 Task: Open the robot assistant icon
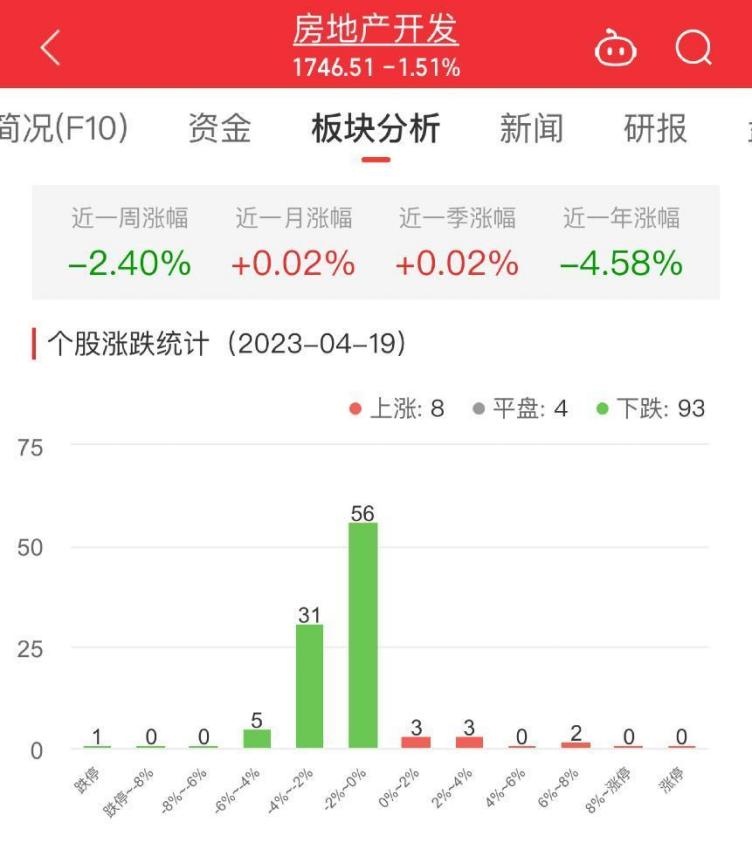[615, 47]
